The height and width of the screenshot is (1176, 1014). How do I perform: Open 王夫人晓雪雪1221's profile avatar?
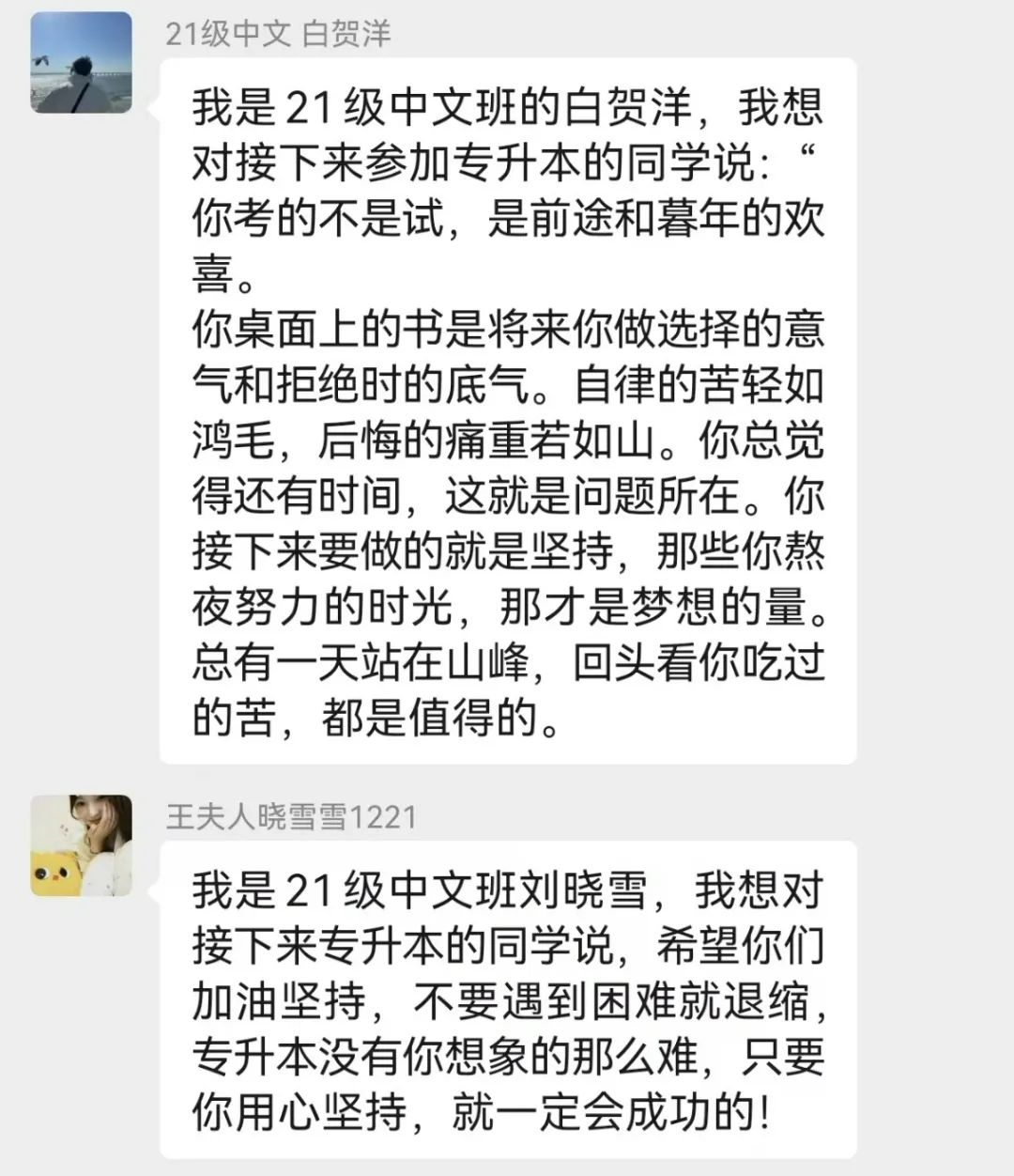[x=82, y=845]
